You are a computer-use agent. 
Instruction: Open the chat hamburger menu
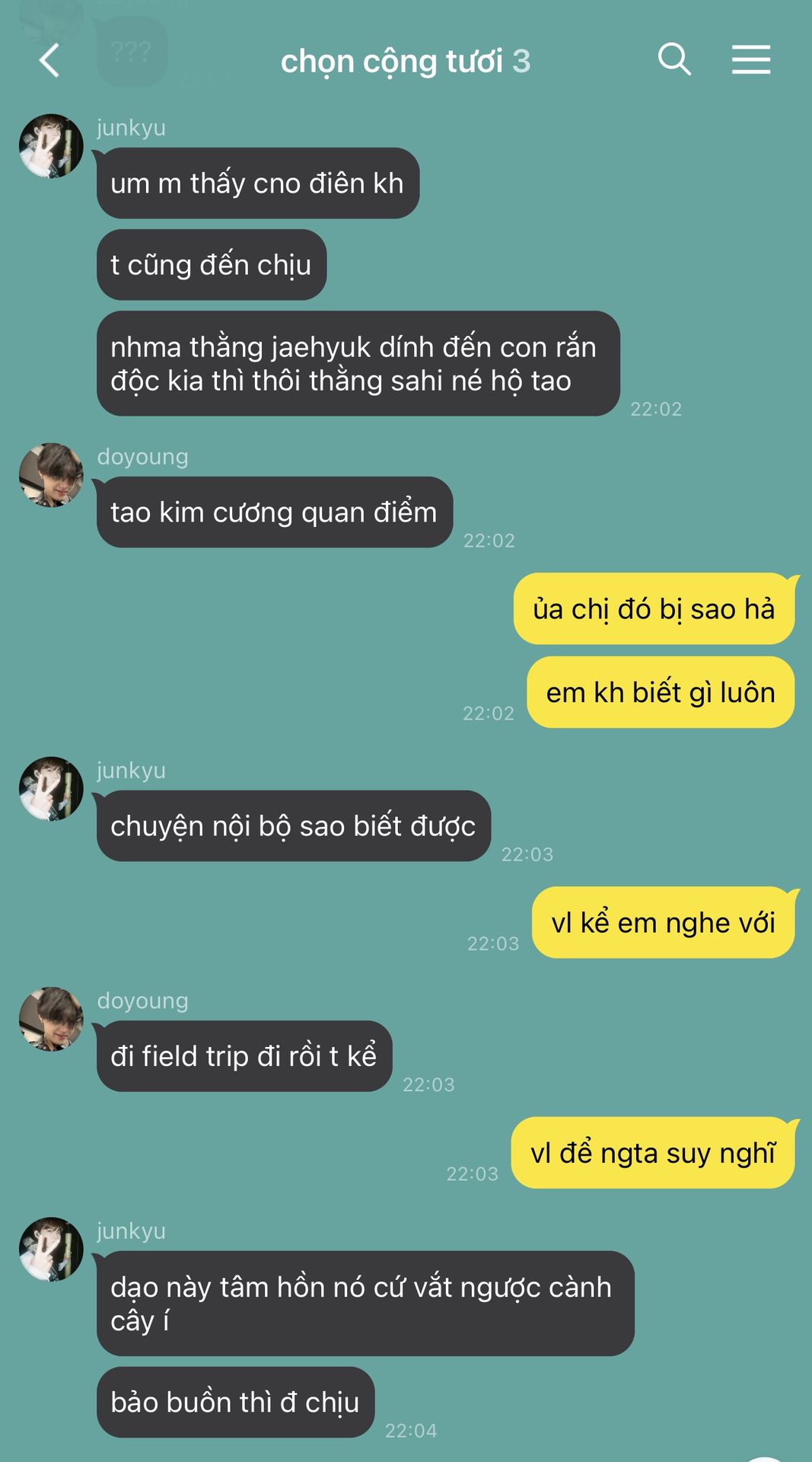tap(750, 59)
